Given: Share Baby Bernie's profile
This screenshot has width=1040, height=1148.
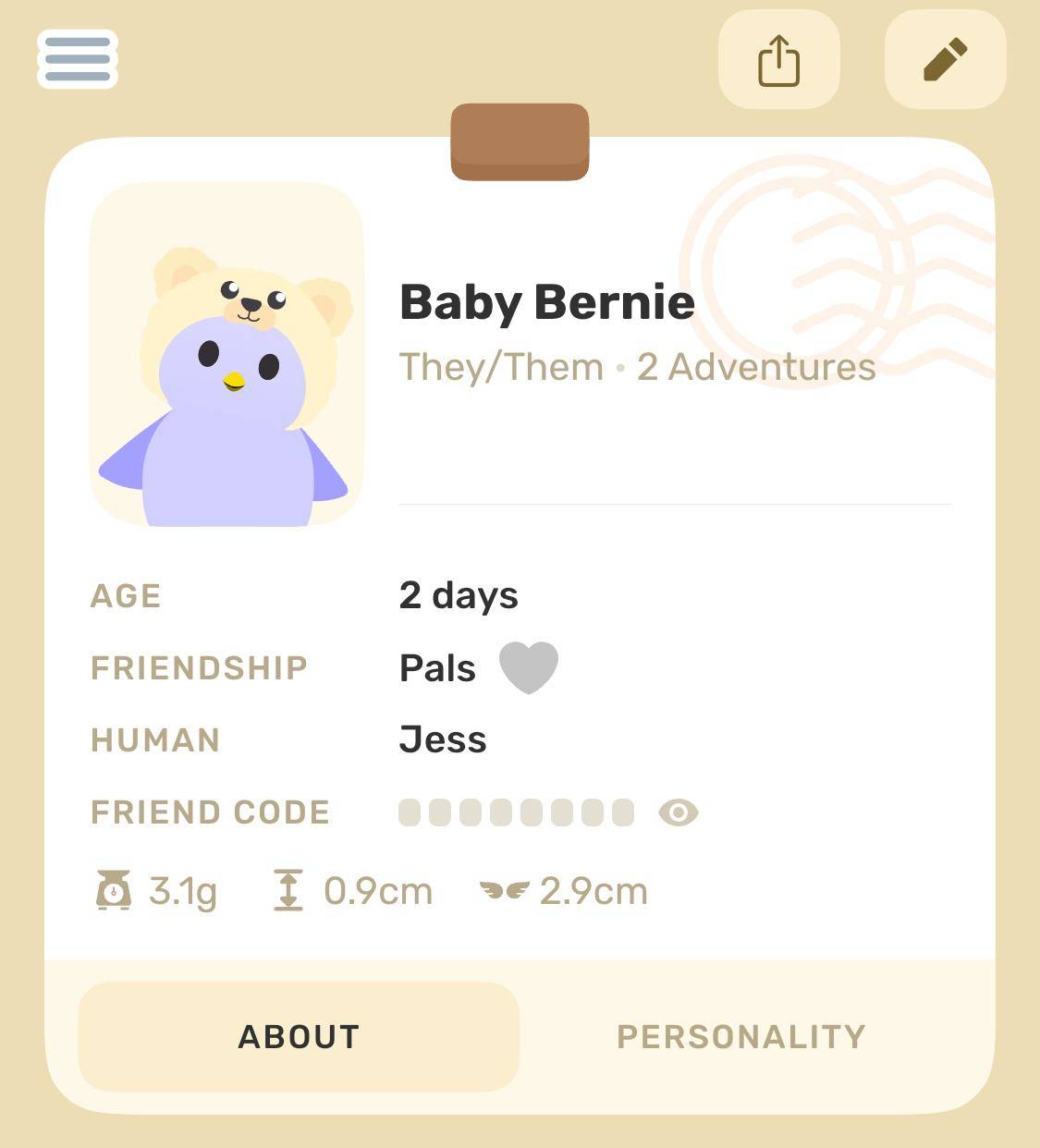Looking at the screenshot, I should [778, 60].
